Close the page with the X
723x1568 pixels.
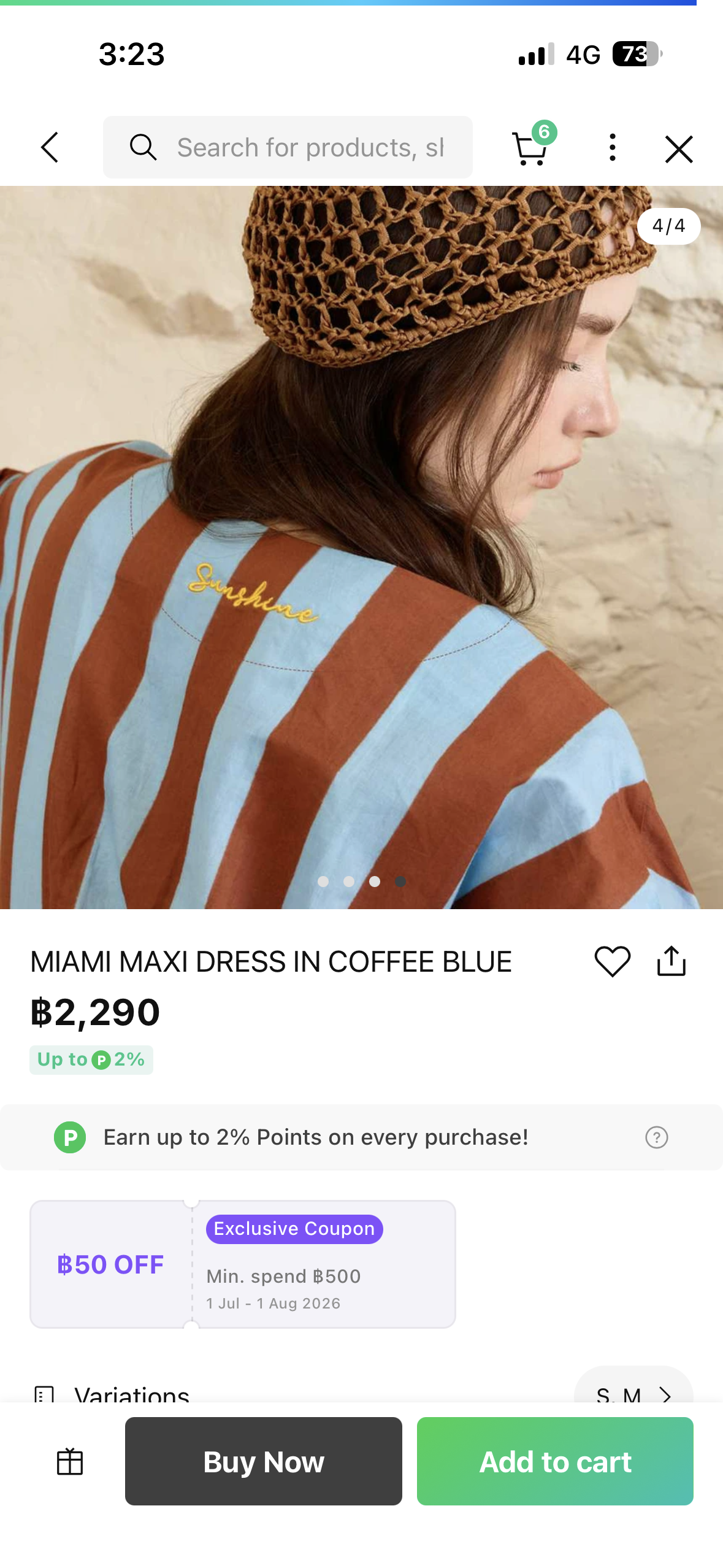[x=679, y=148]
